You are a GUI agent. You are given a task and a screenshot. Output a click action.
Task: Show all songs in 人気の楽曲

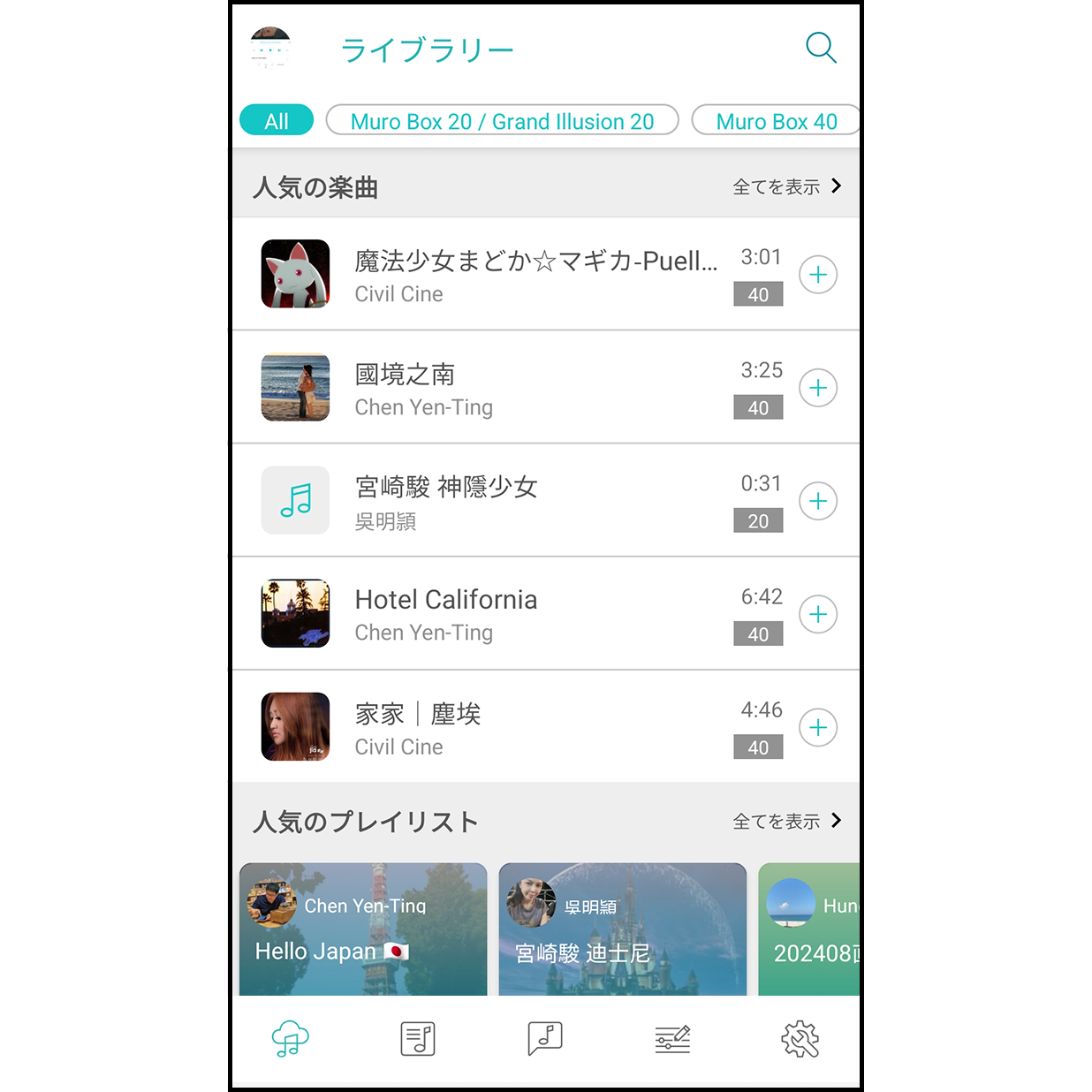786,186
